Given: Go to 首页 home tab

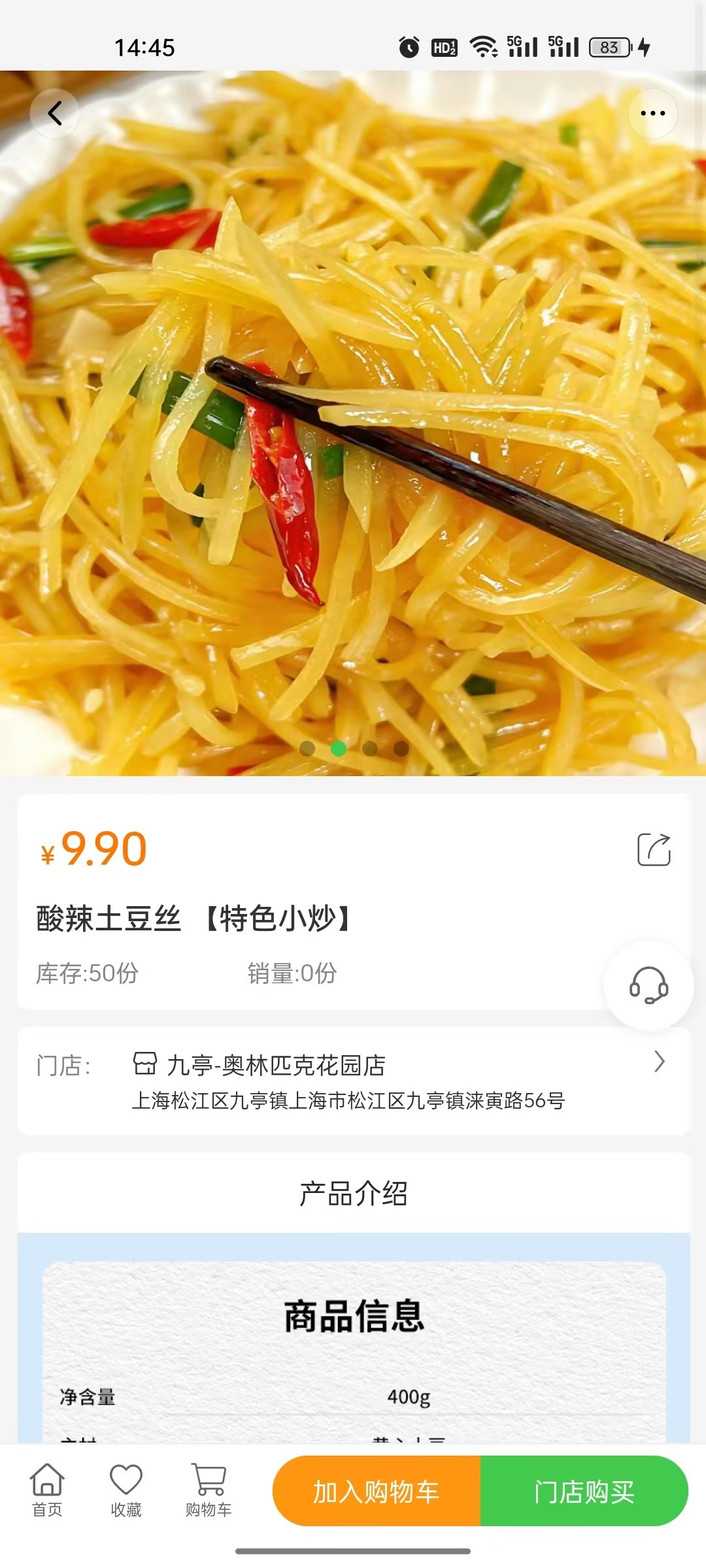Looking at the screenshot, I should click(47, 1490).
